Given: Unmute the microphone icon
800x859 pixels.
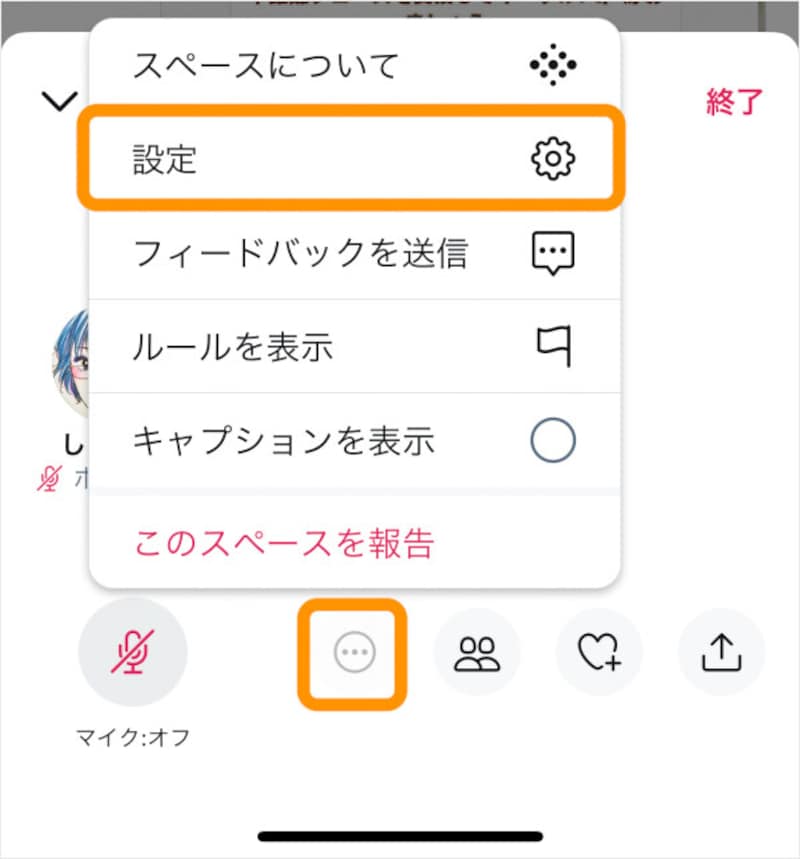Looking at the screenshot, I should pyautogui.click(x=133, y=651).
